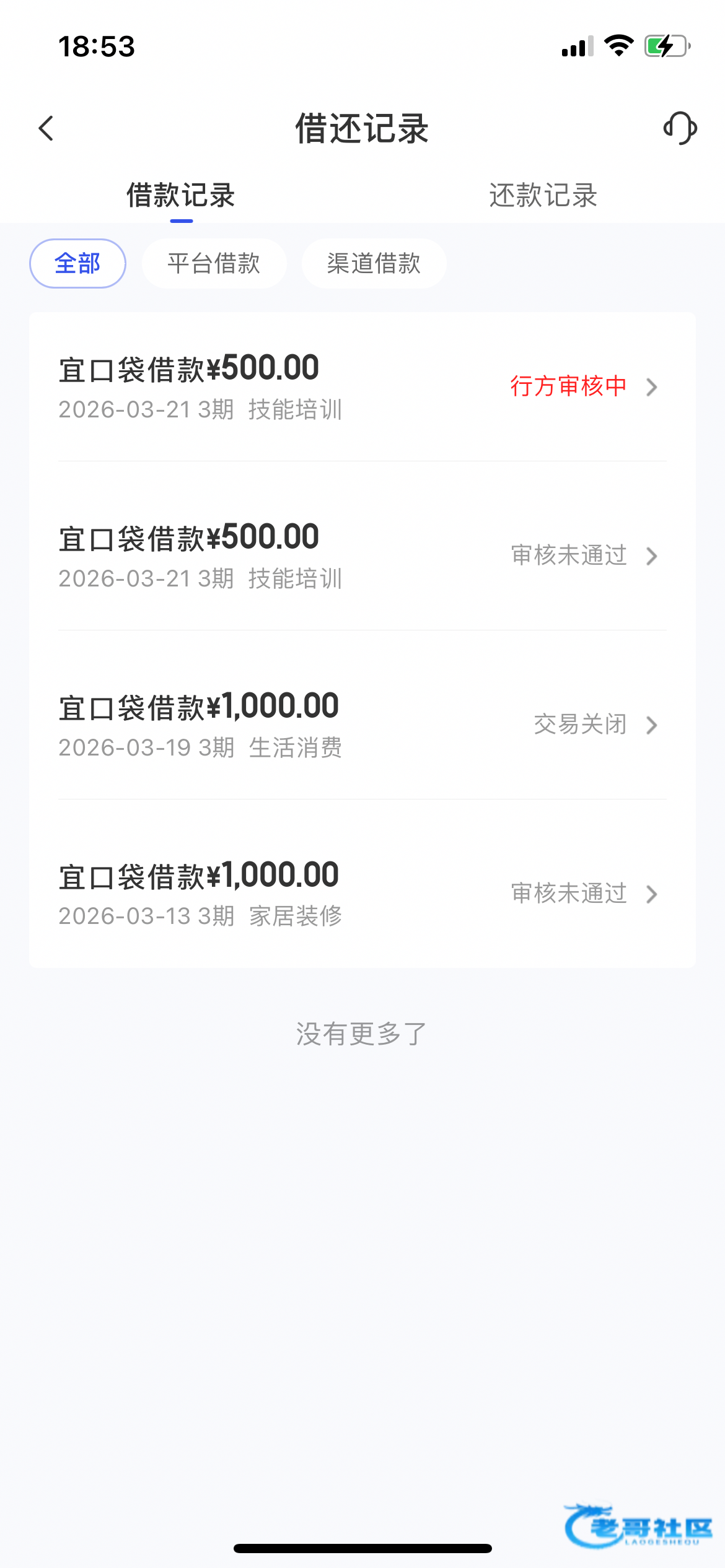This screenshot has width=725, height=1568.
Task: Filter by 渠道借款
Action: point(374,264)
